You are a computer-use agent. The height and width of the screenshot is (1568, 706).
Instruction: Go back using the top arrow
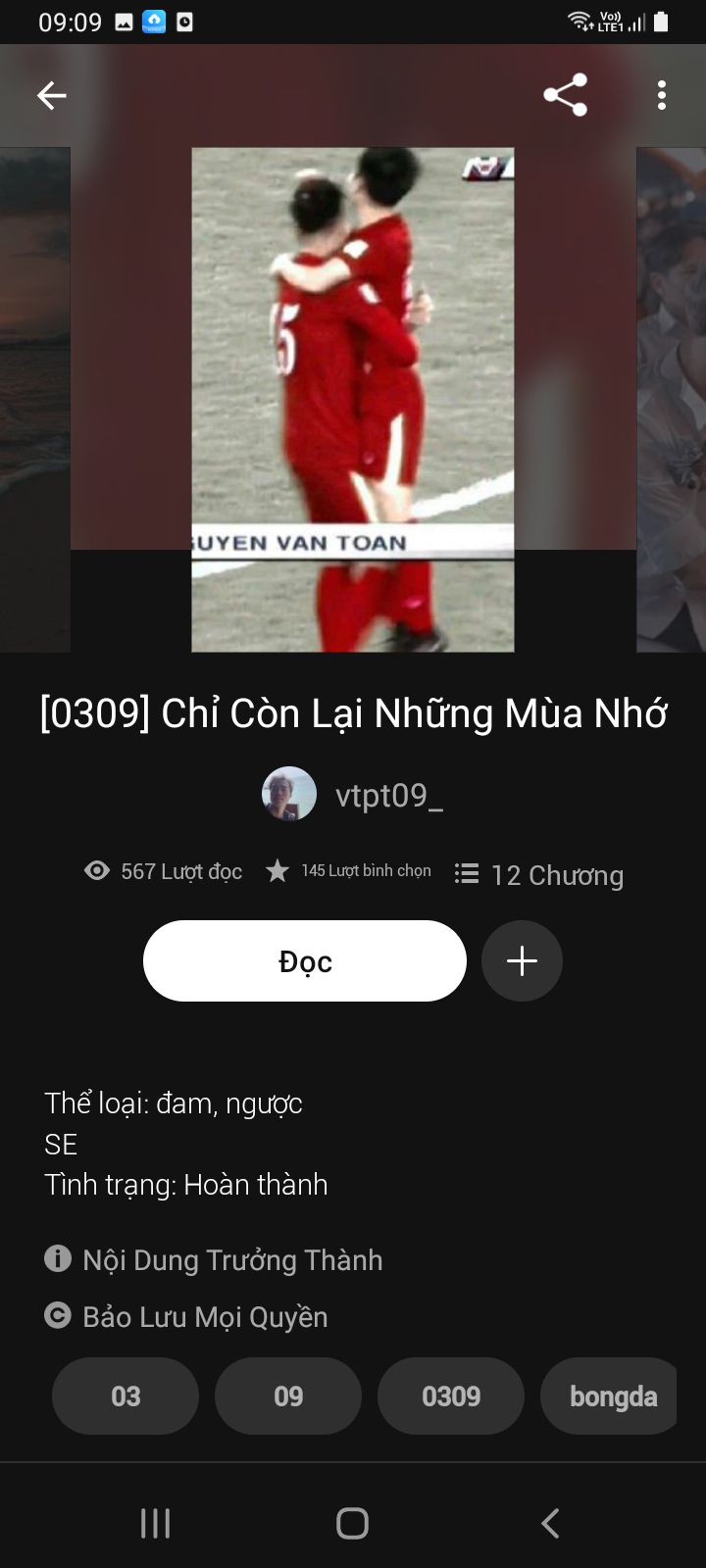tap(51, 95)
